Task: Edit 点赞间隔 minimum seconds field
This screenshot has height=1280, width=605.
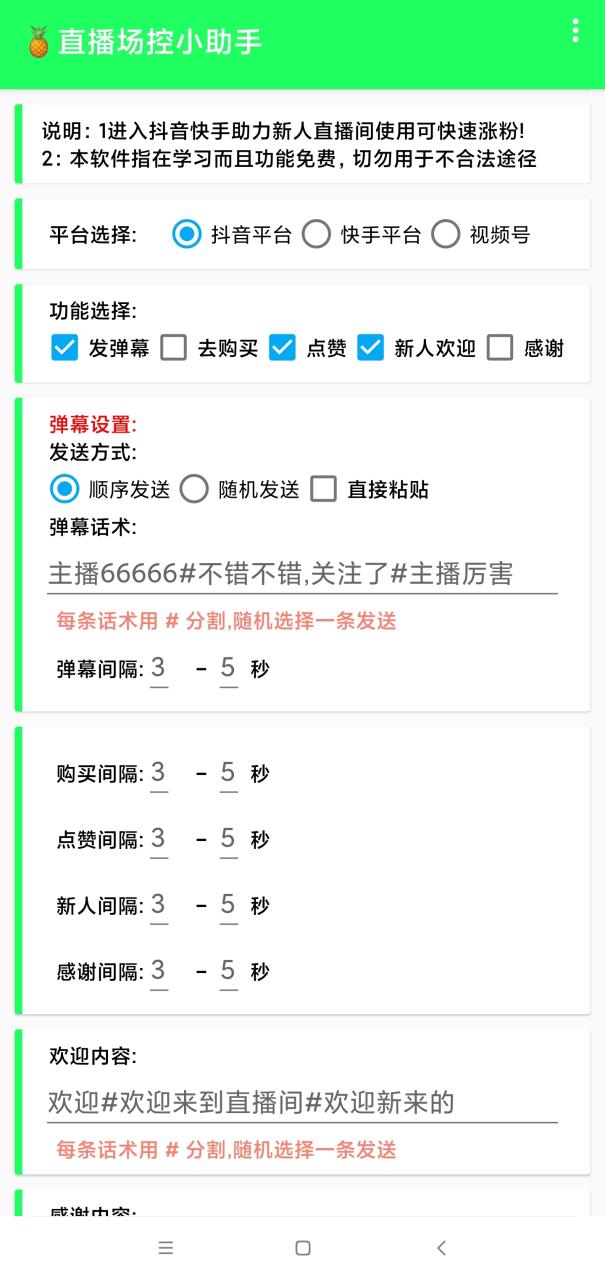Action: pyautogui.click(x=158, y=839)
